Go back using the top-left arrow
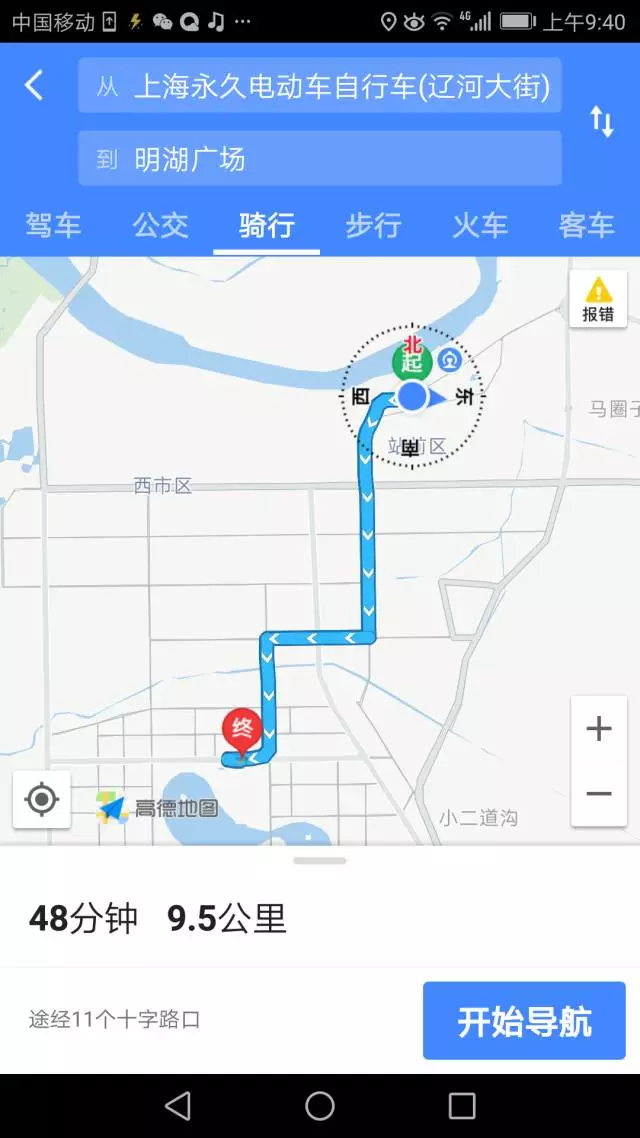Image resolution: width=640 pixels, height=1138 pixels. point(34,85)
